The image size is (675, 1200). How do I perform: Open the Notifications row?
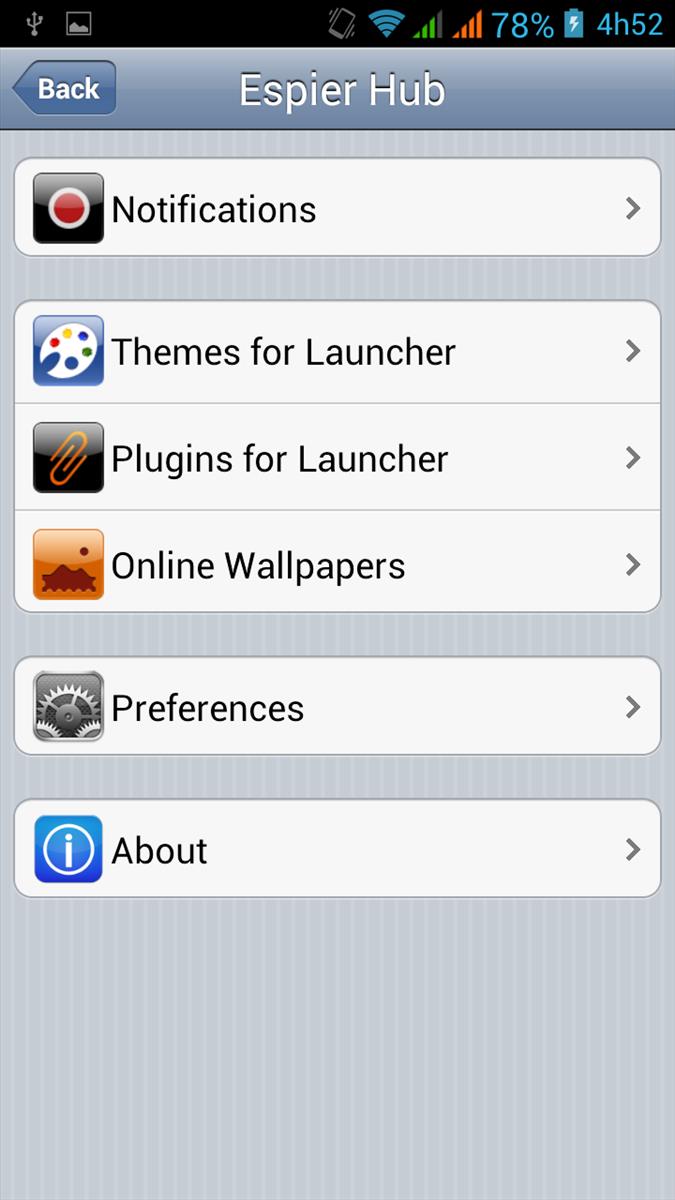coord(337,208)
